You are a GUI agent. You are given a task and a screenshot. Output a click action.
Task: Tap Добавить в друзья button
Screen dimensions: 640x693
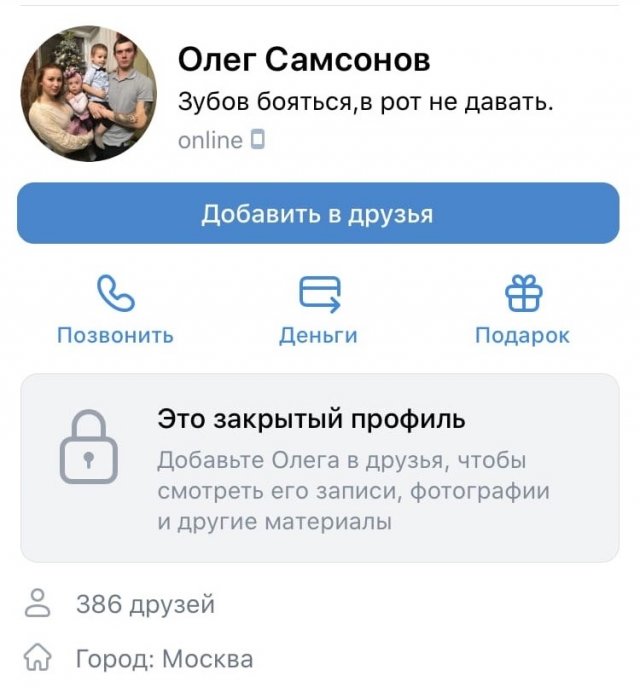318,214
